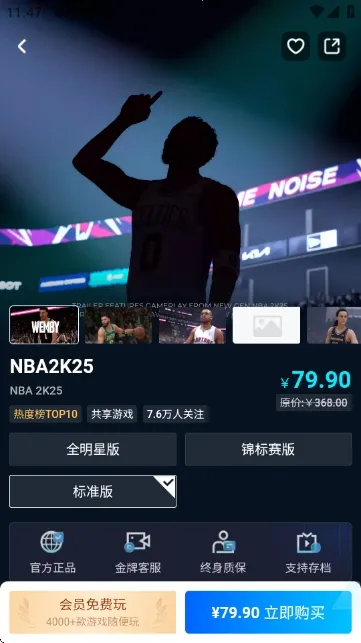Choose the 标准版 edition
Viewport: 361px width, 643px height.
pos(93,491)
